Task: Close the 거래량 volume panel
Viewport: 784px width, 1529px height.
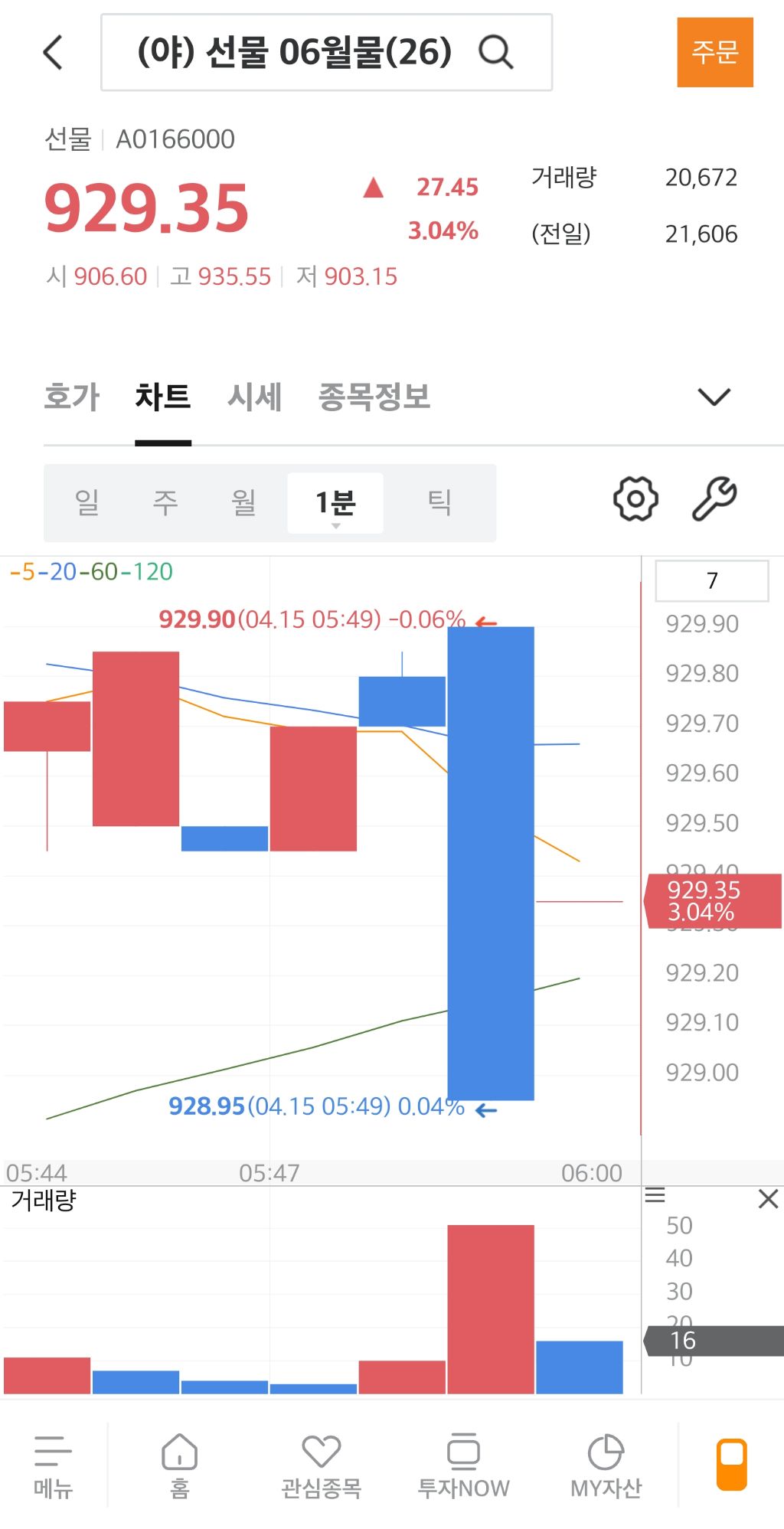Action: [768, 1199]
